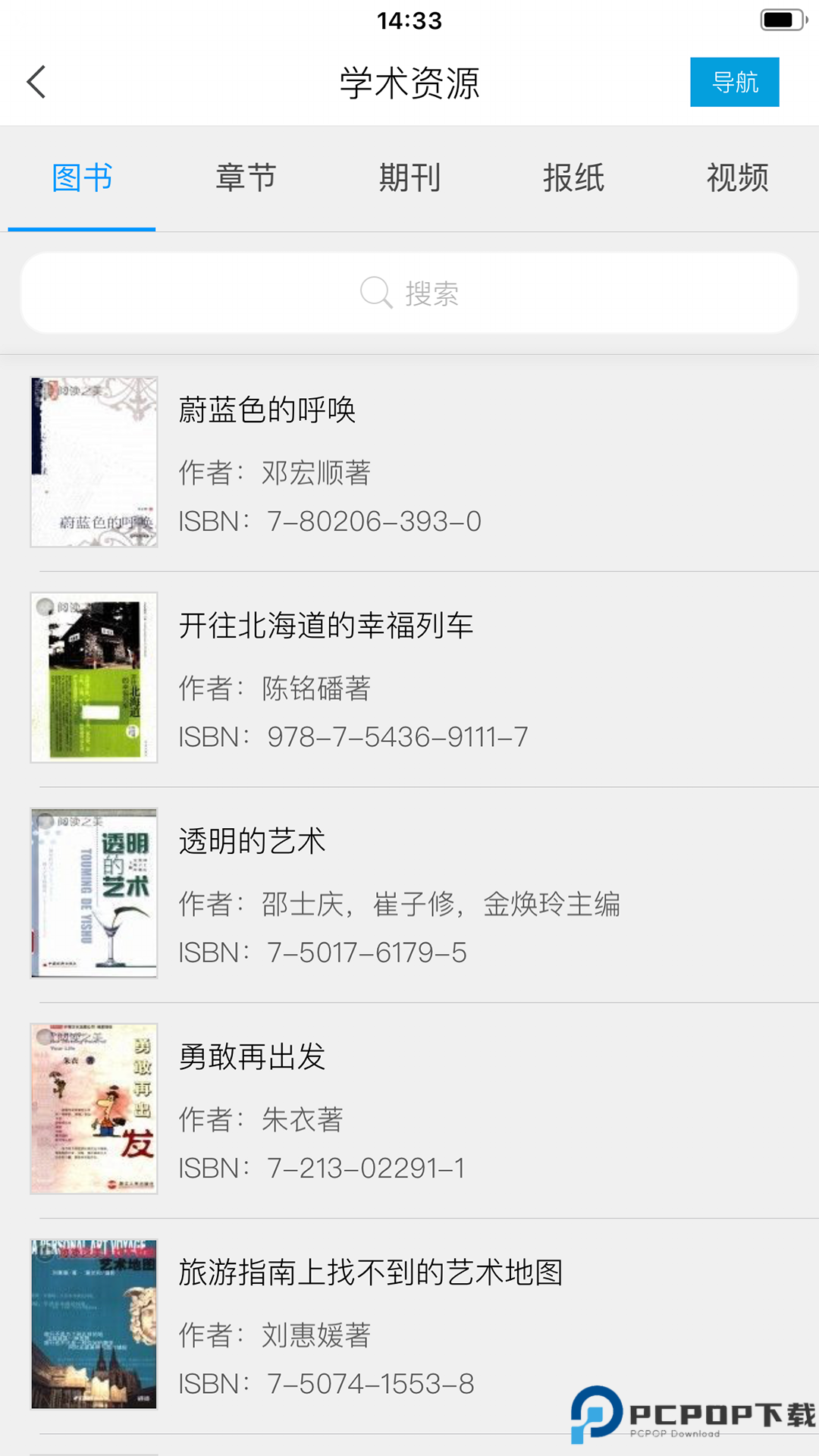Screen dimensions: 819x1456
Task: Switch to the 期刊 tab
Action: pyautogui.click(x=409, y=178)
